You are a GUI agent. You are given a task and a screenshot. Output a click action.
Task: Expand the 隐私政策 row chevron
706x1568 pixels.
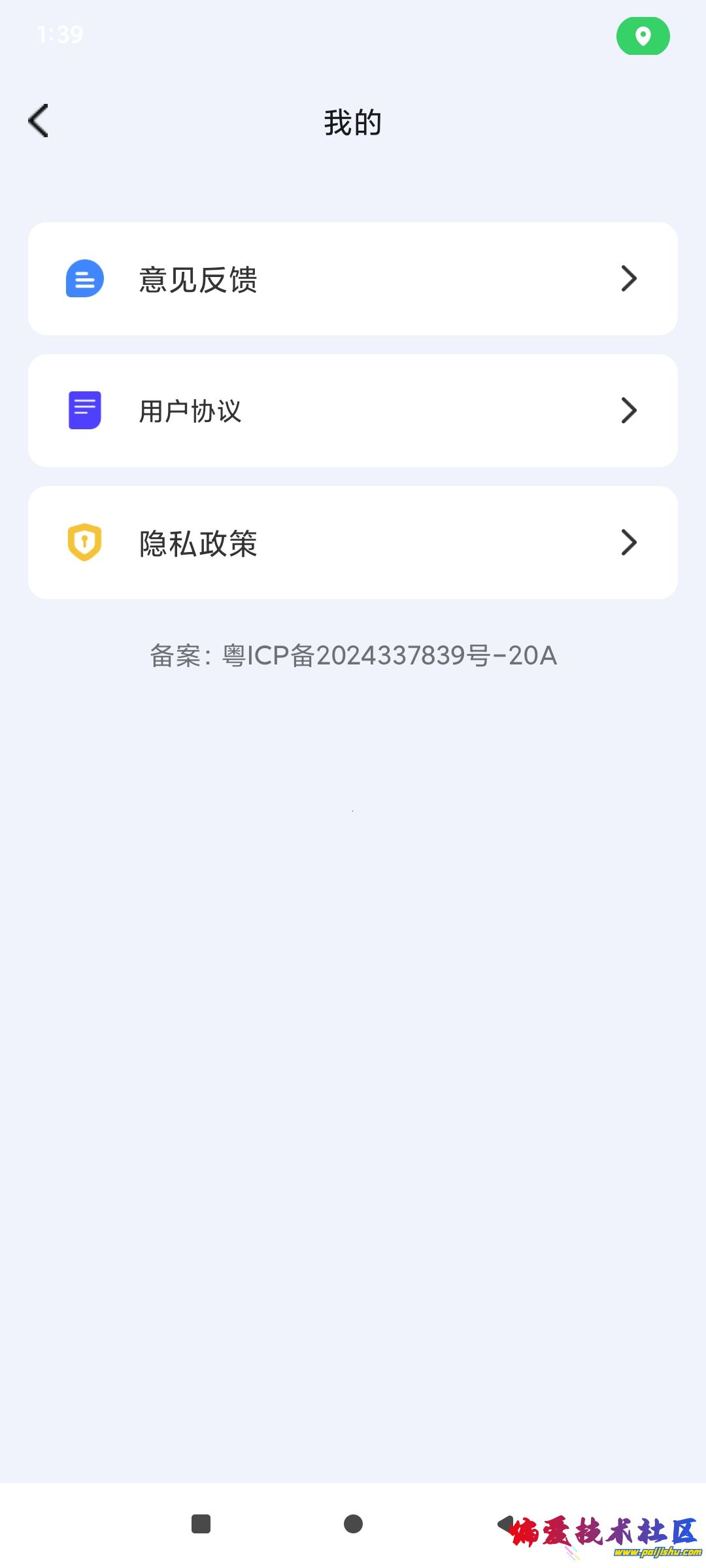click(x=628, y=542)
